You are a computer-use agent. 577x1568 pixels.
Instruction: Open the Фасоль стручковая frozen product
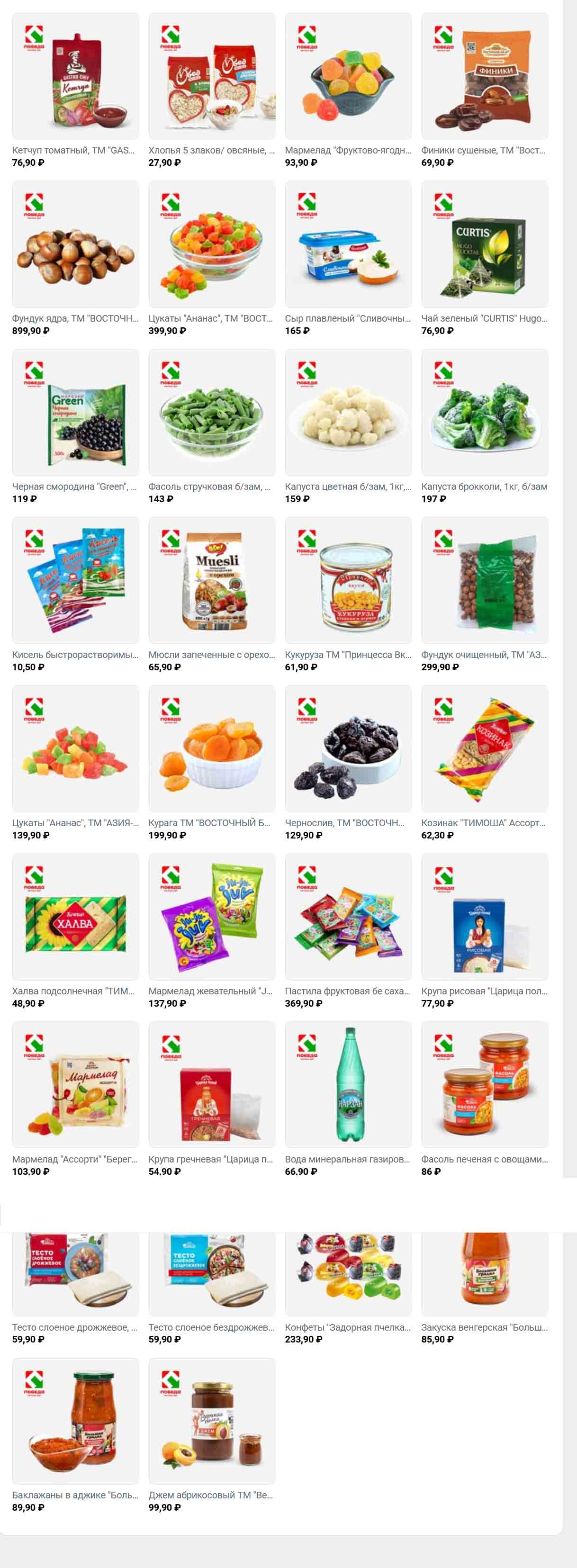click(x=211, y=413)
